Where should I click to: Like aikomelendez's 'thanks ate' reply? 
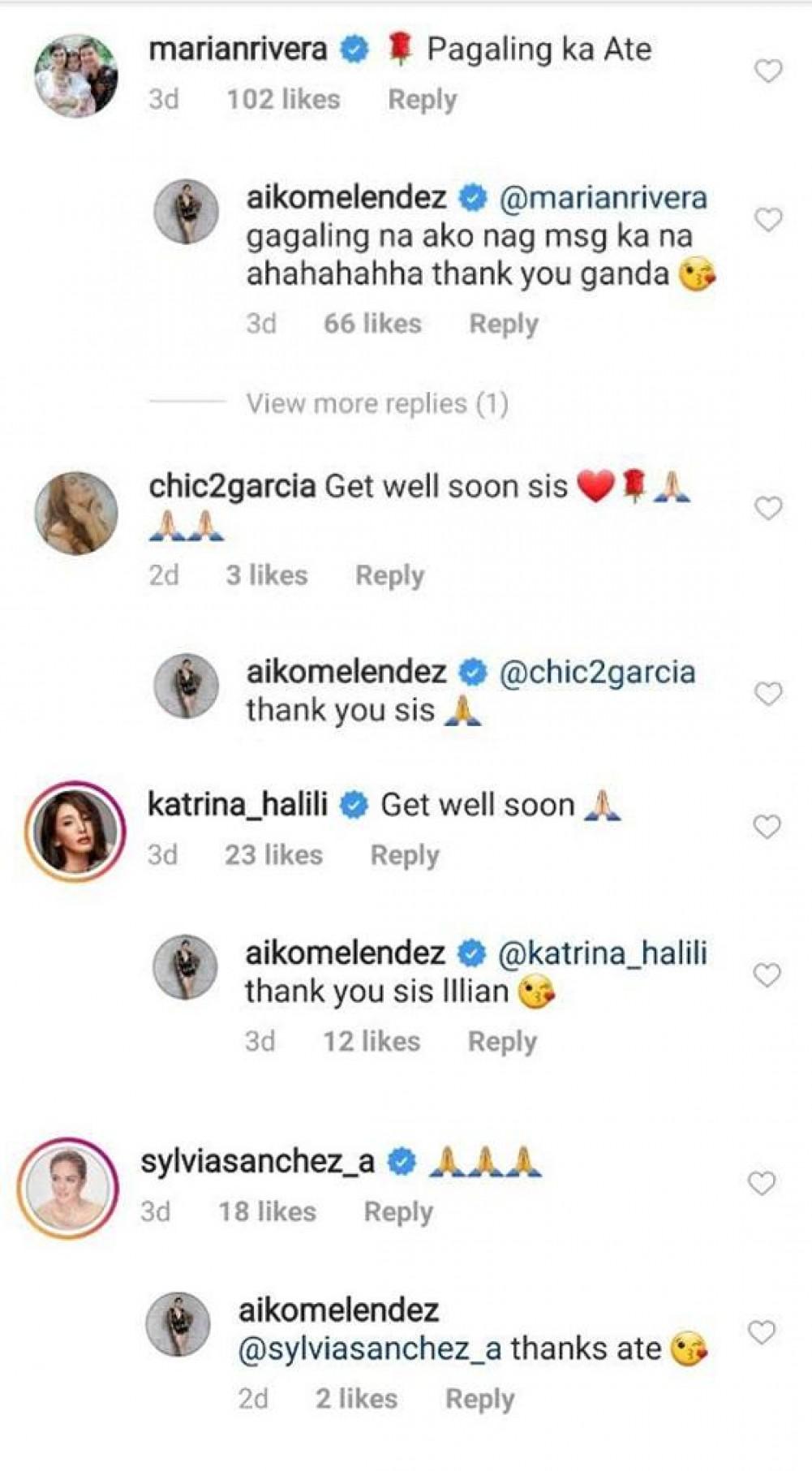click(x=762, y=1332)
